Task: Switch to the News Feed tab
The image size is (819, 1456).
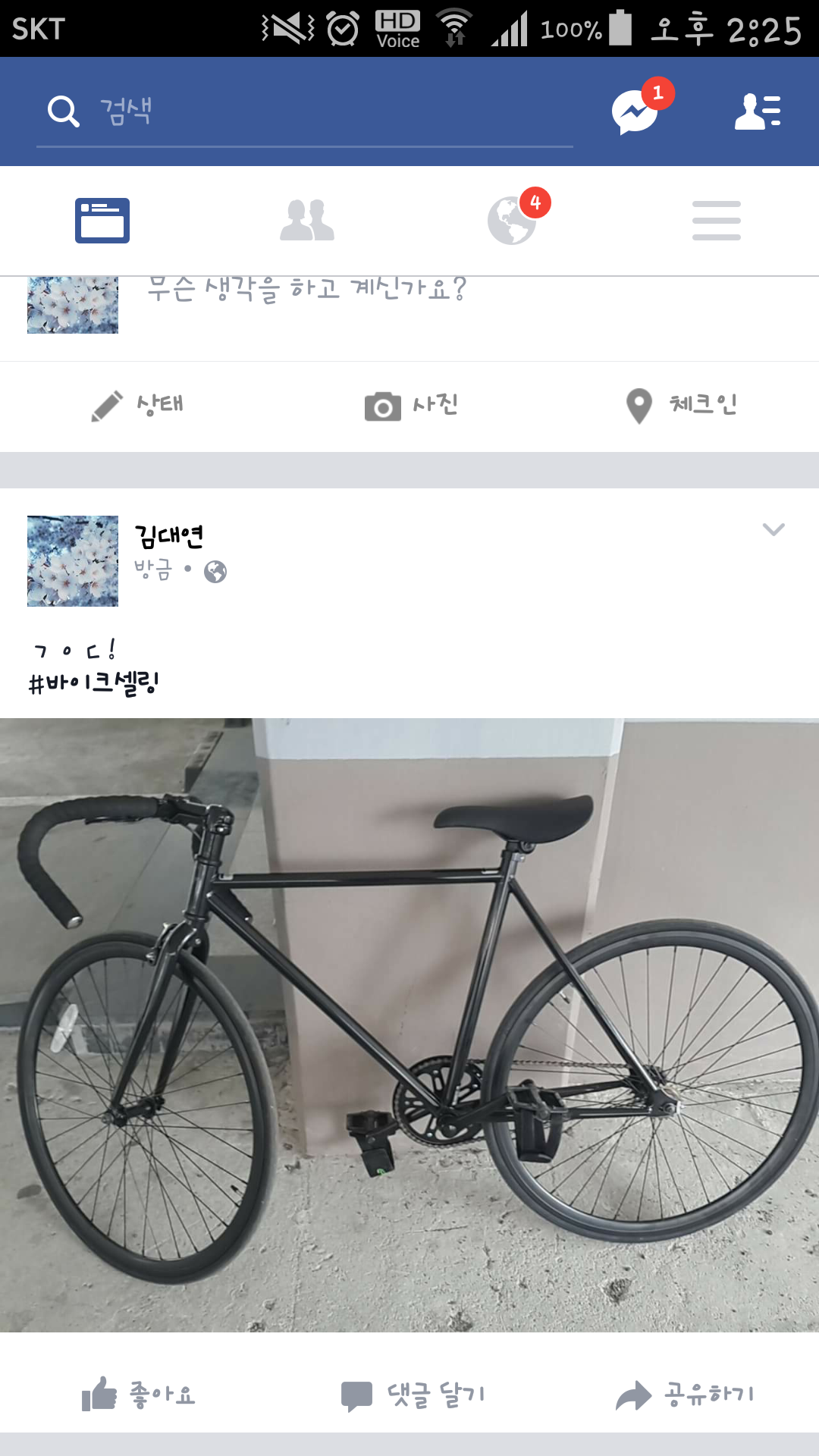Action: (x=102, y=221)
